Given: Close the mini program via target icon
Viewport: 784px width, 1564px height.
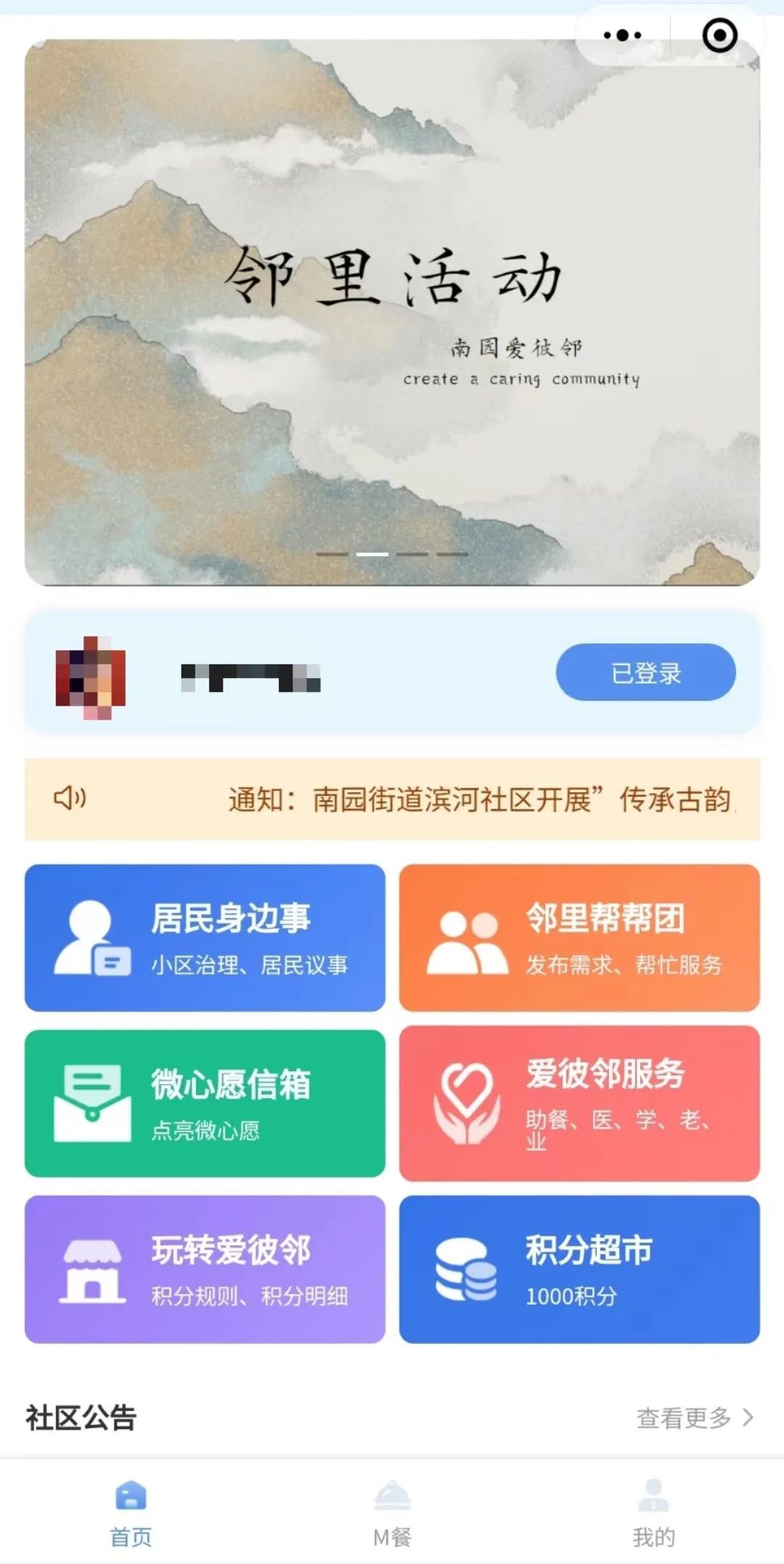Looking at the screenshot, I should pyautogui.click(x=719, y=35).
